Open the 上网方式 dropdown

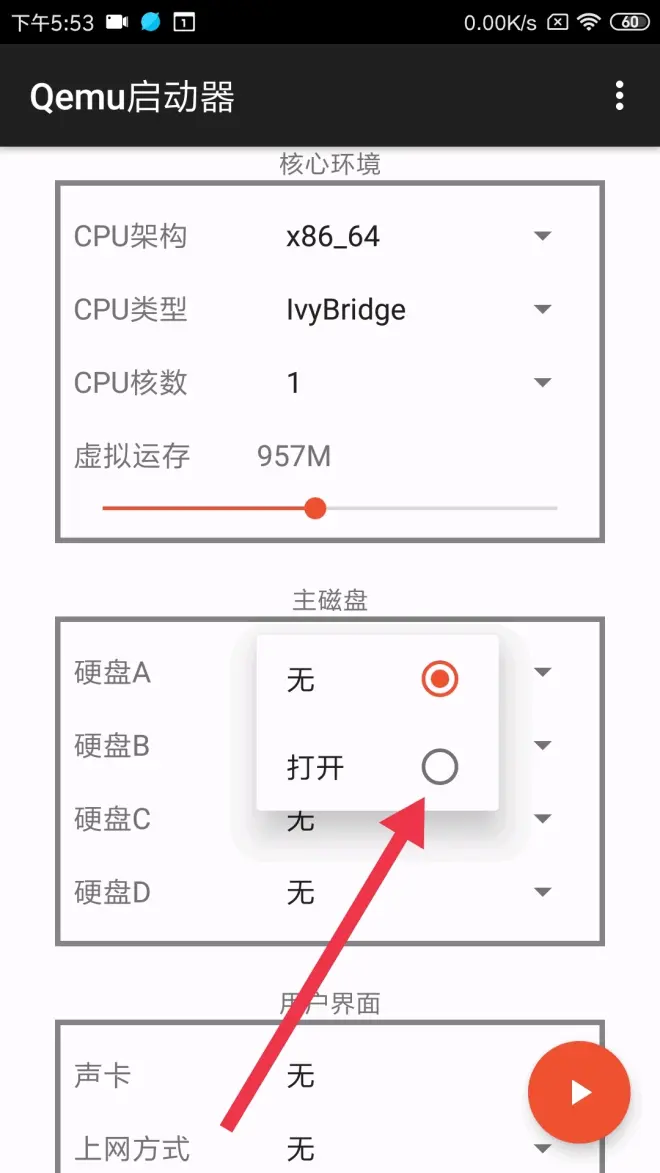coord(542,1149)
